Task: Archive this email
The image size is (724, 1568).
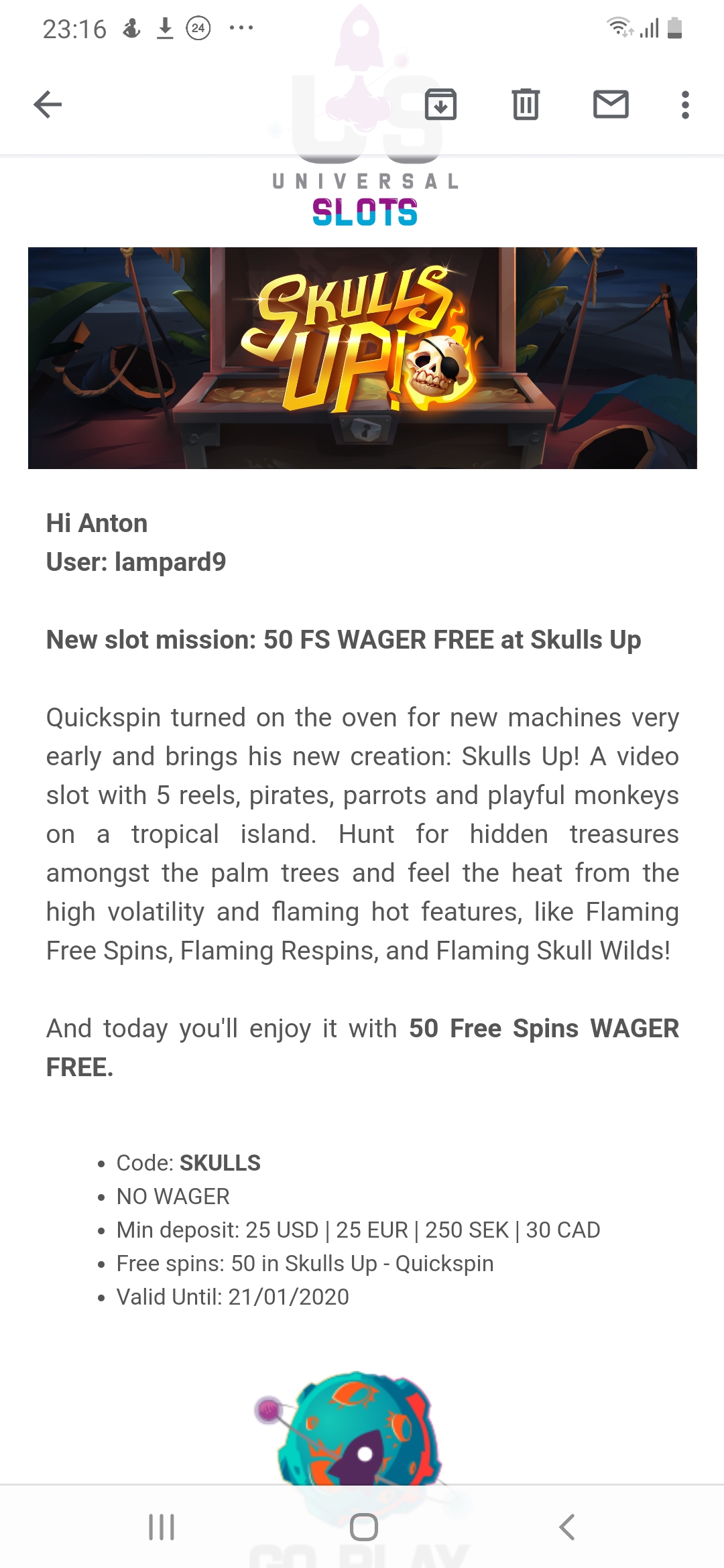Action: (440, 105)
